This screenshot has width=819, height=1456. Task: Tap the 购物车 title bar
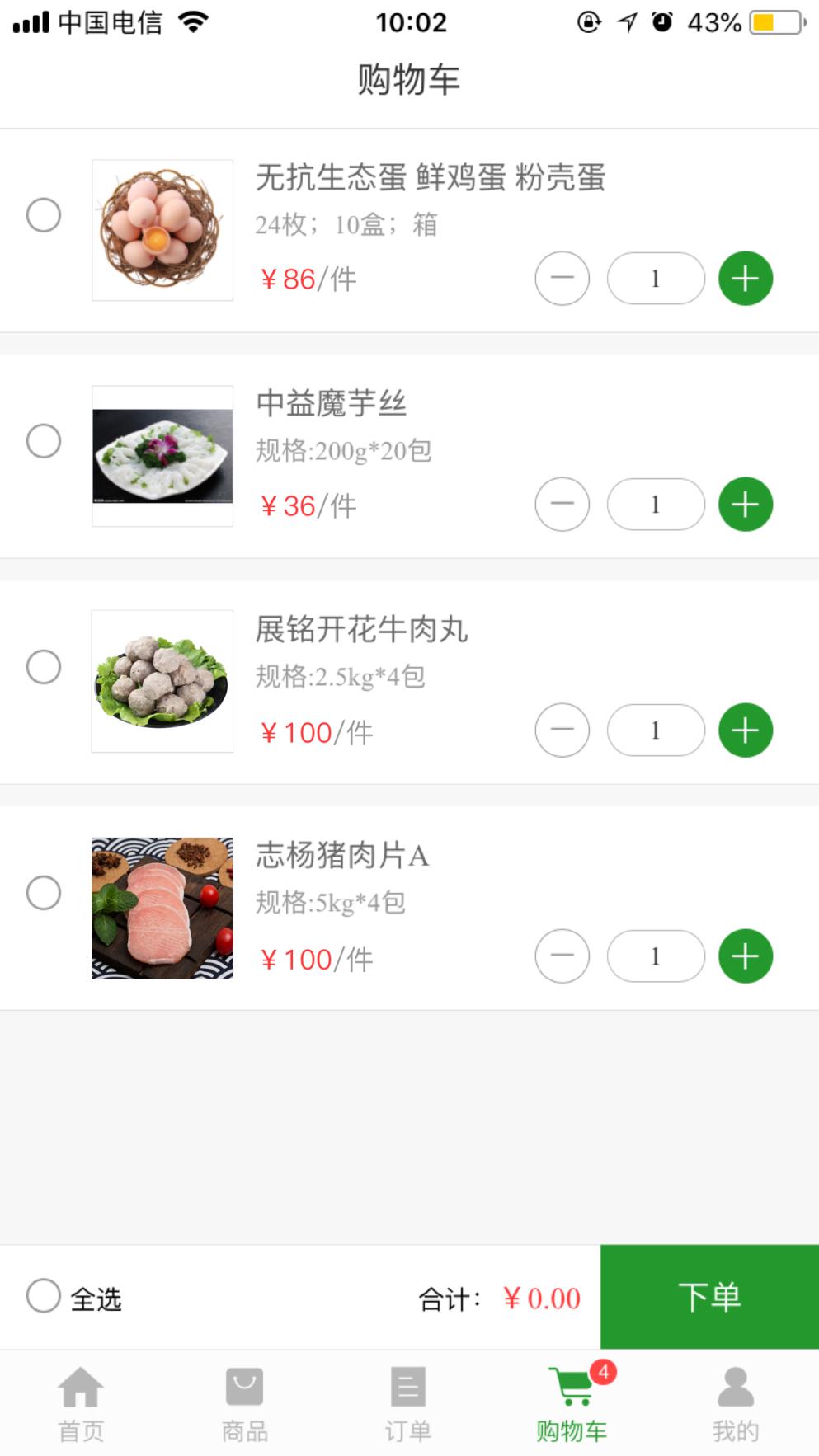(409, 78)
